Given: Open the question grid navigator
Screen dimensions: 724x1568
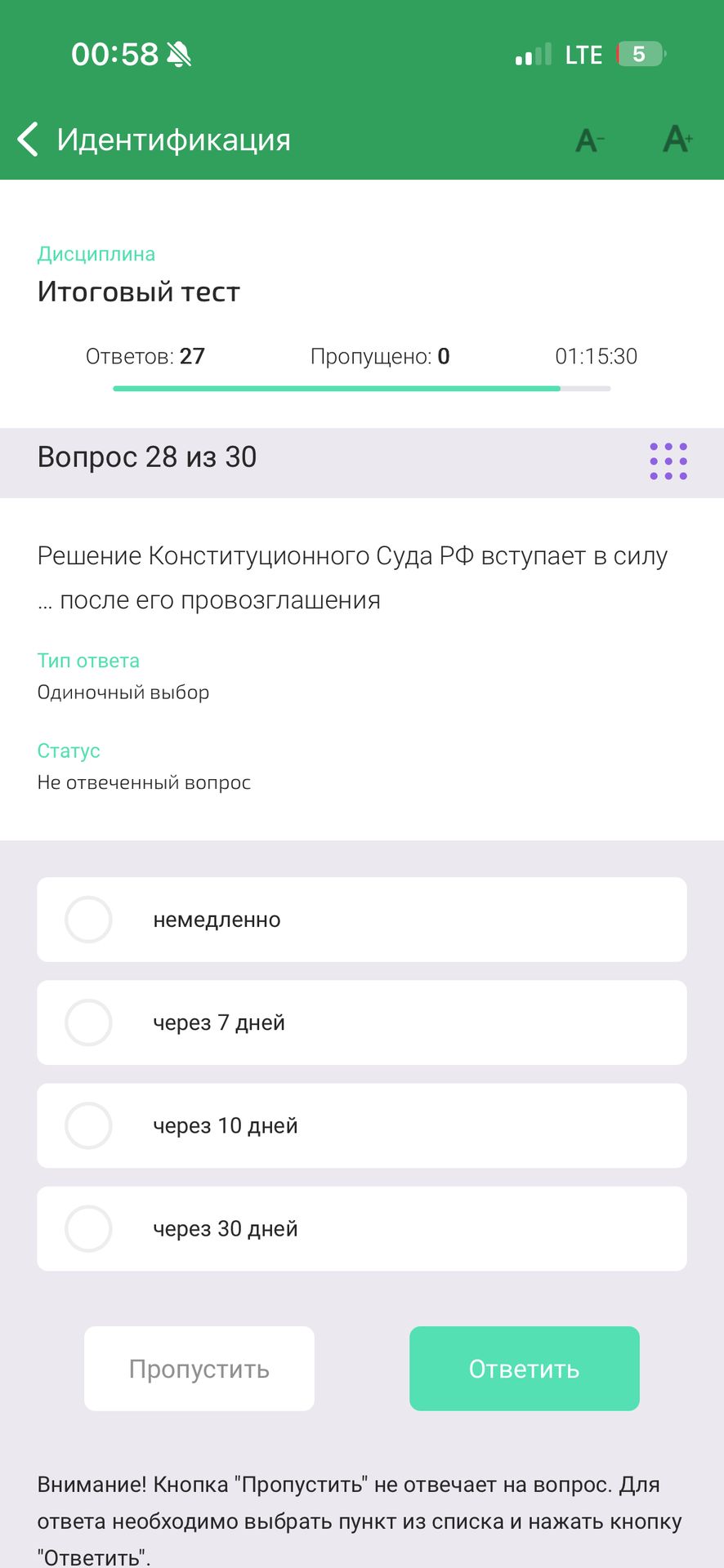Looking at the screenshot, I should (x=668, y=461).
